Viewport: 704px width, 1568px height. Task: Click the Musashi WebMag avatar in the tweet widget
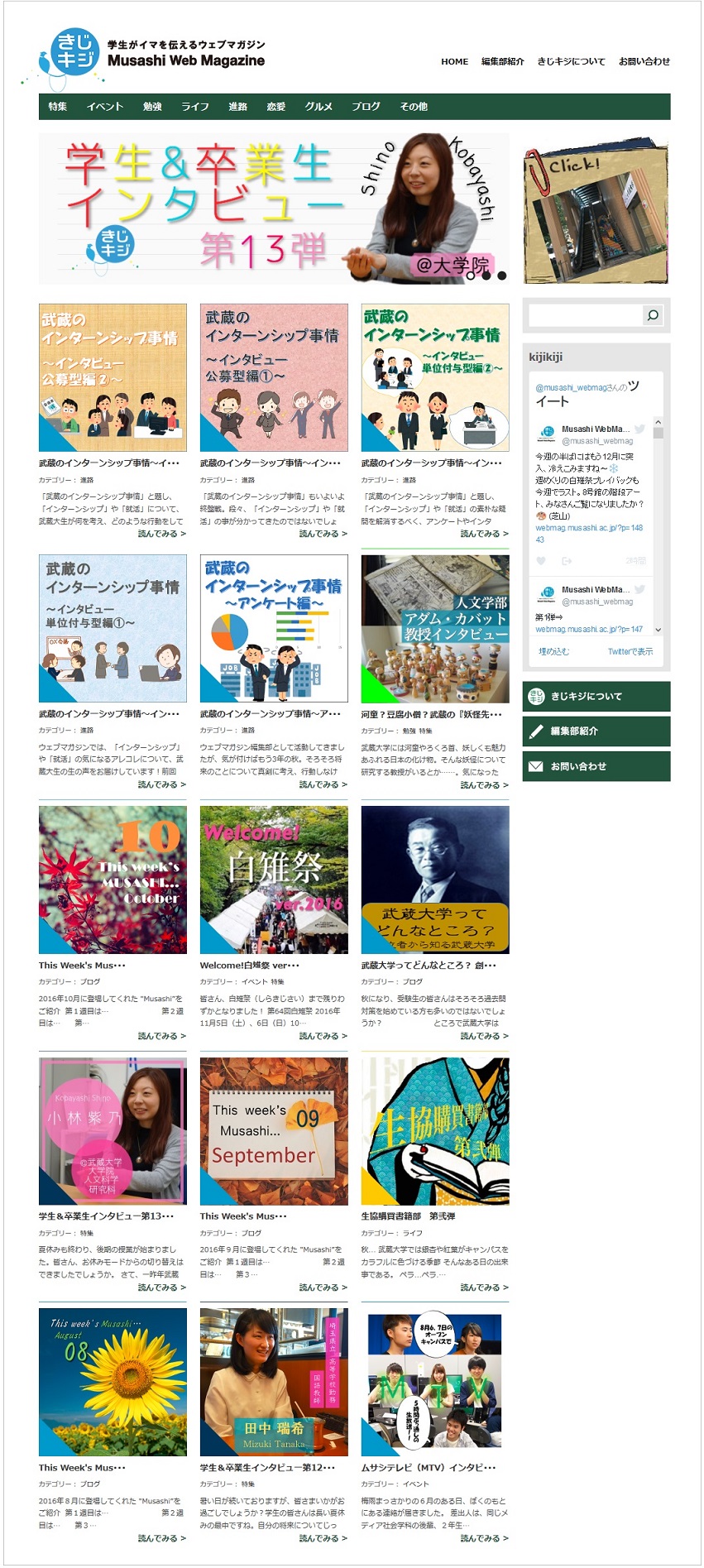tap(546, 431)
